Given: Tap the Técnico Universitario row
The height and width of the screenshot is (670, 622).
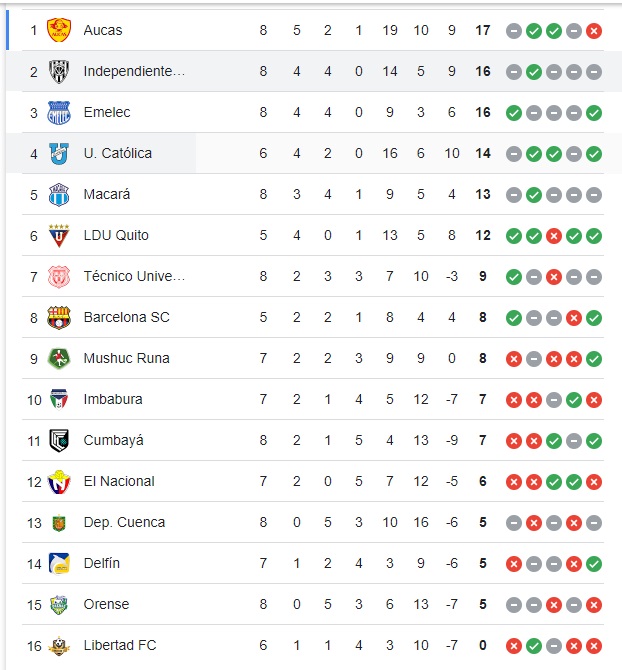Looking at the screenshot, I should [134, 276].
